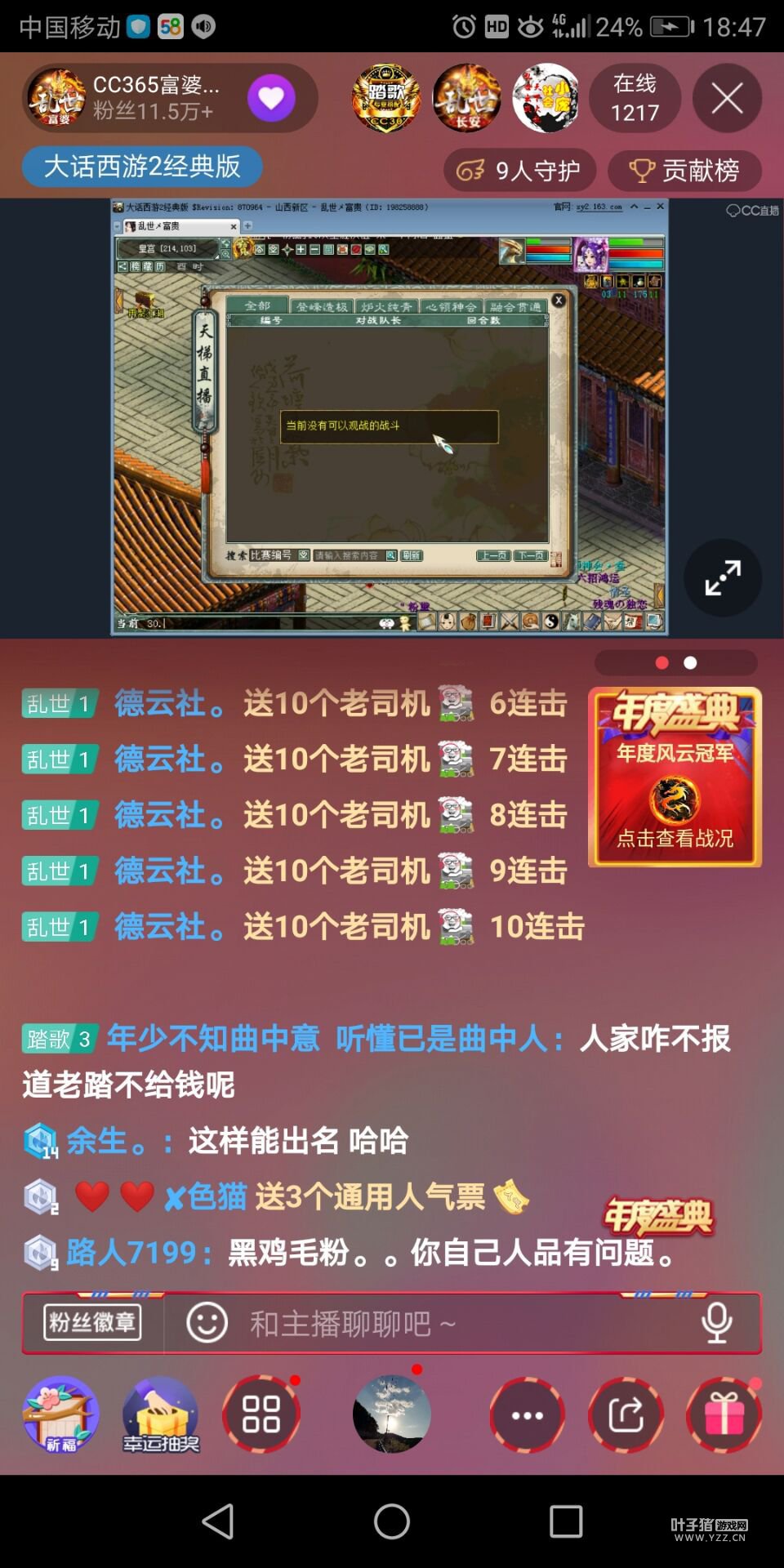This screenshot has width=784, height=1568.
Task: Open 大话西游2经典版 game tag
Action: (x=142, y=167)
